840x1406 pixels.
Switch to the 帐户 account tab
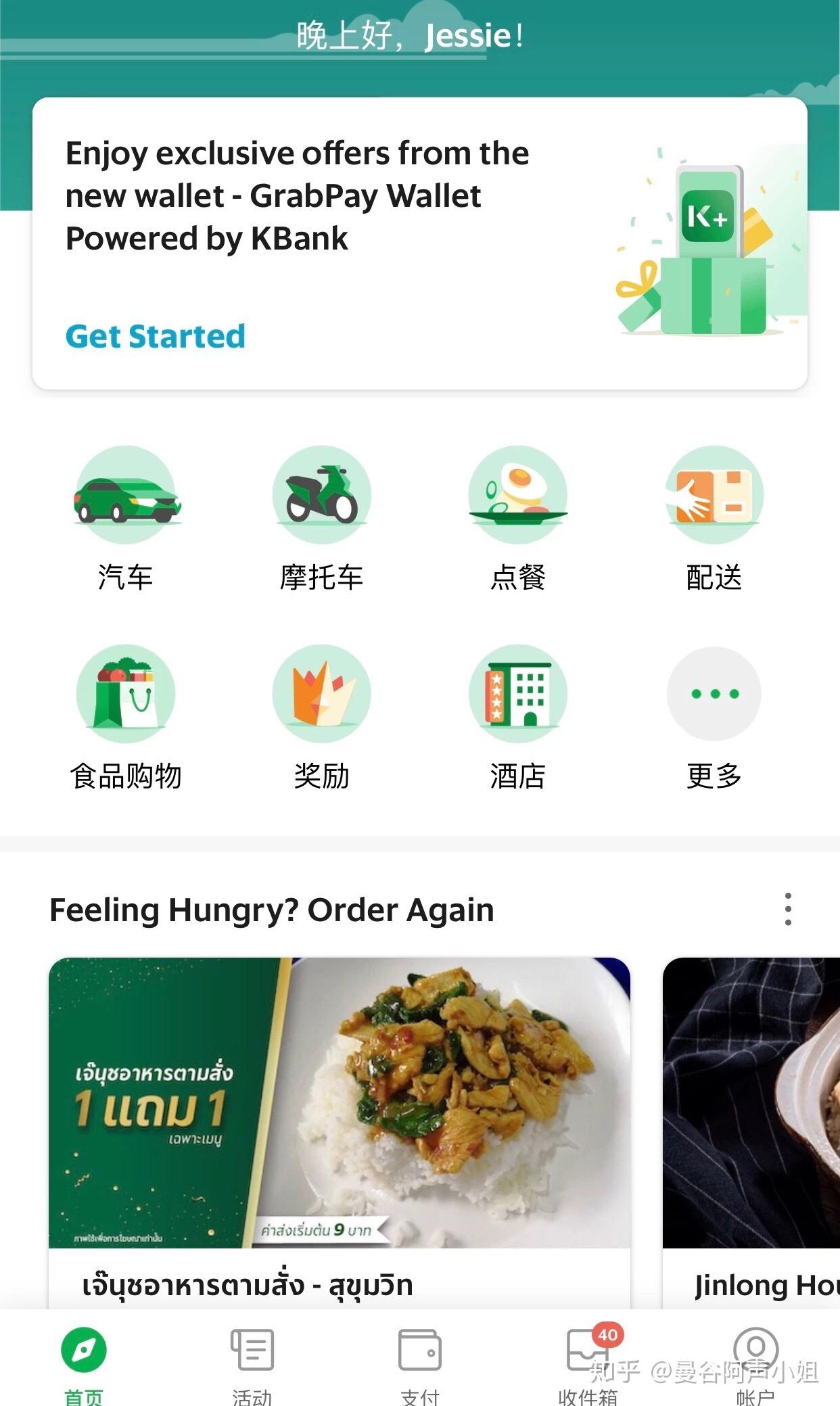tap(755, 1361)
